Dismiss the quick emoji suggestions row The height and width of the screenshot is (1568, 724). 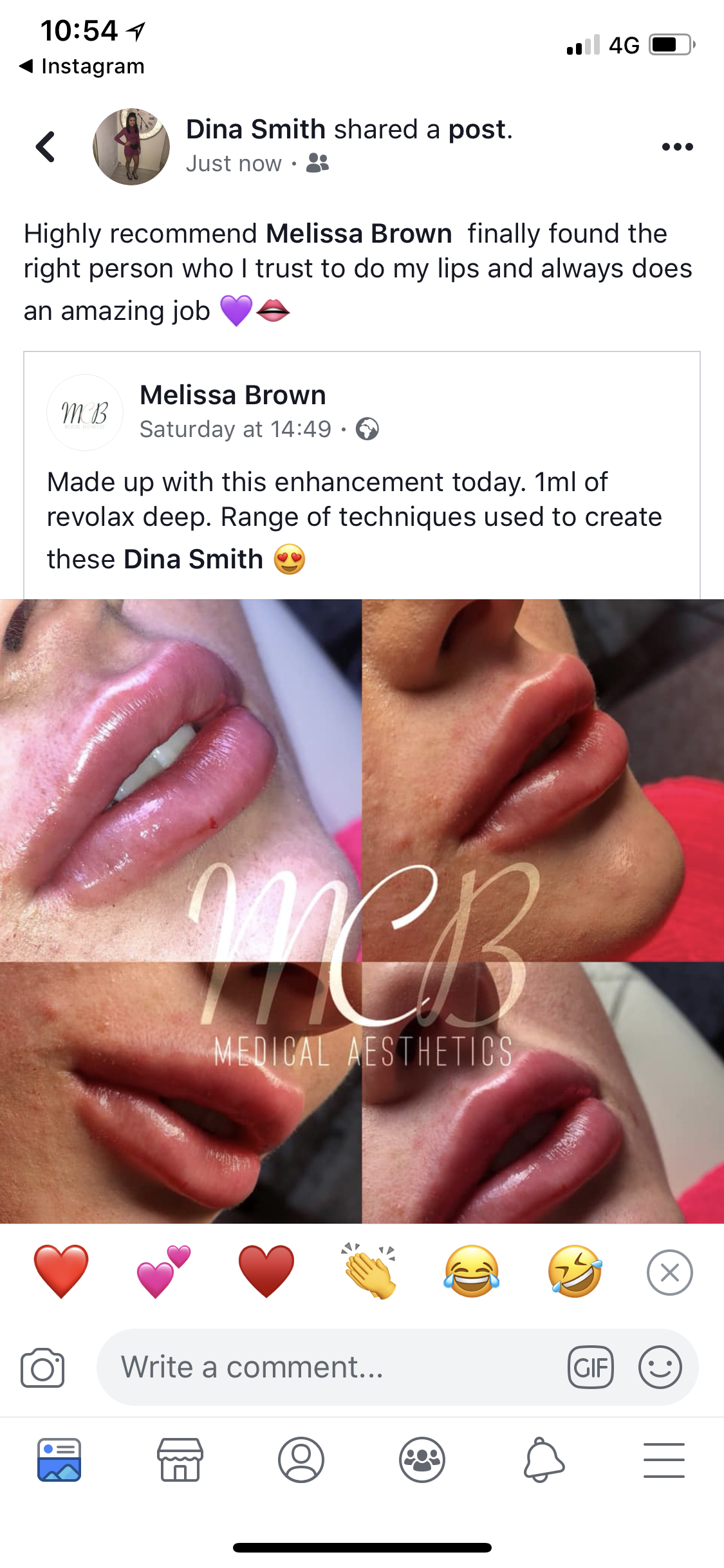(x=669, y=1272)
